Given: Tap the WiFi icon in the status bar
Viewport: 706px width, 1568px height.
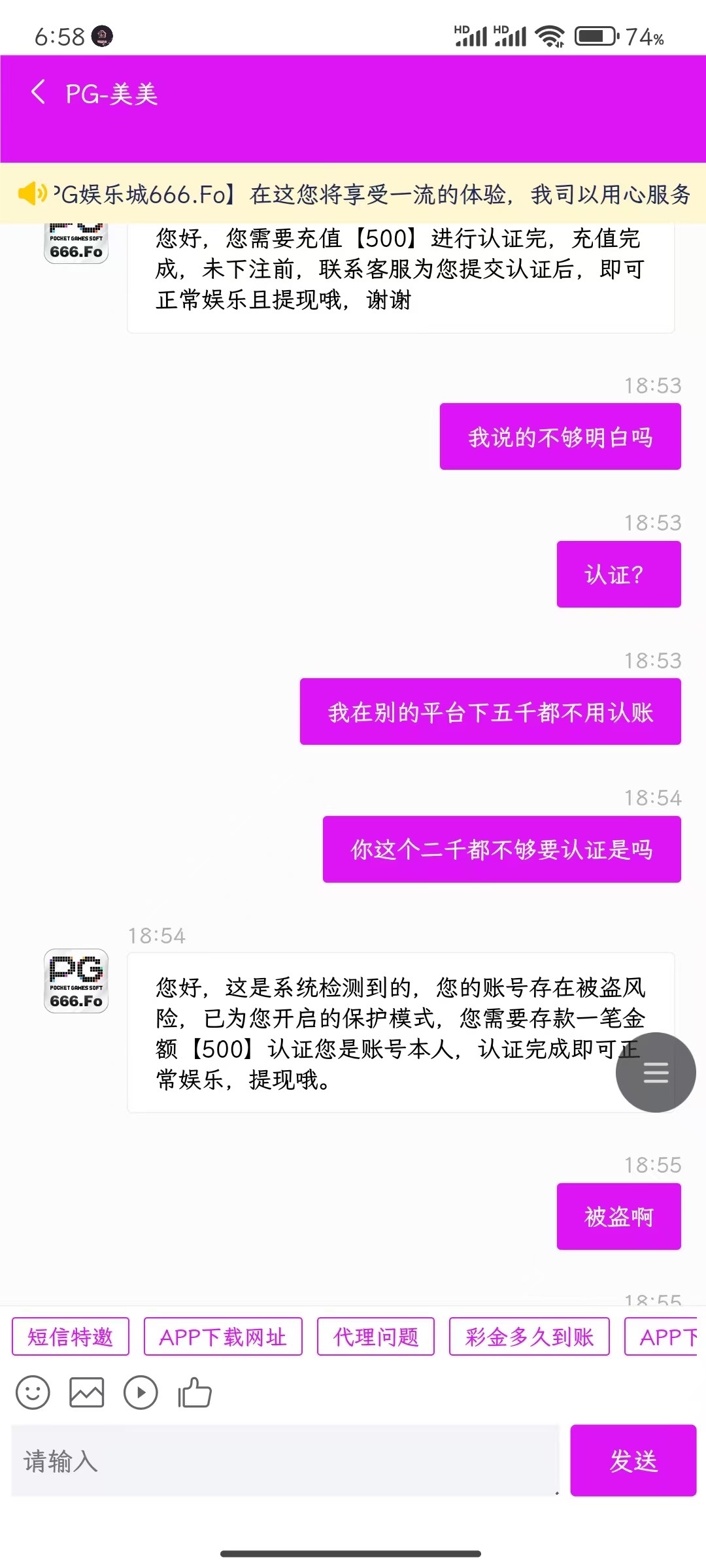Looking at the screenshot, I should pos(552,37).
